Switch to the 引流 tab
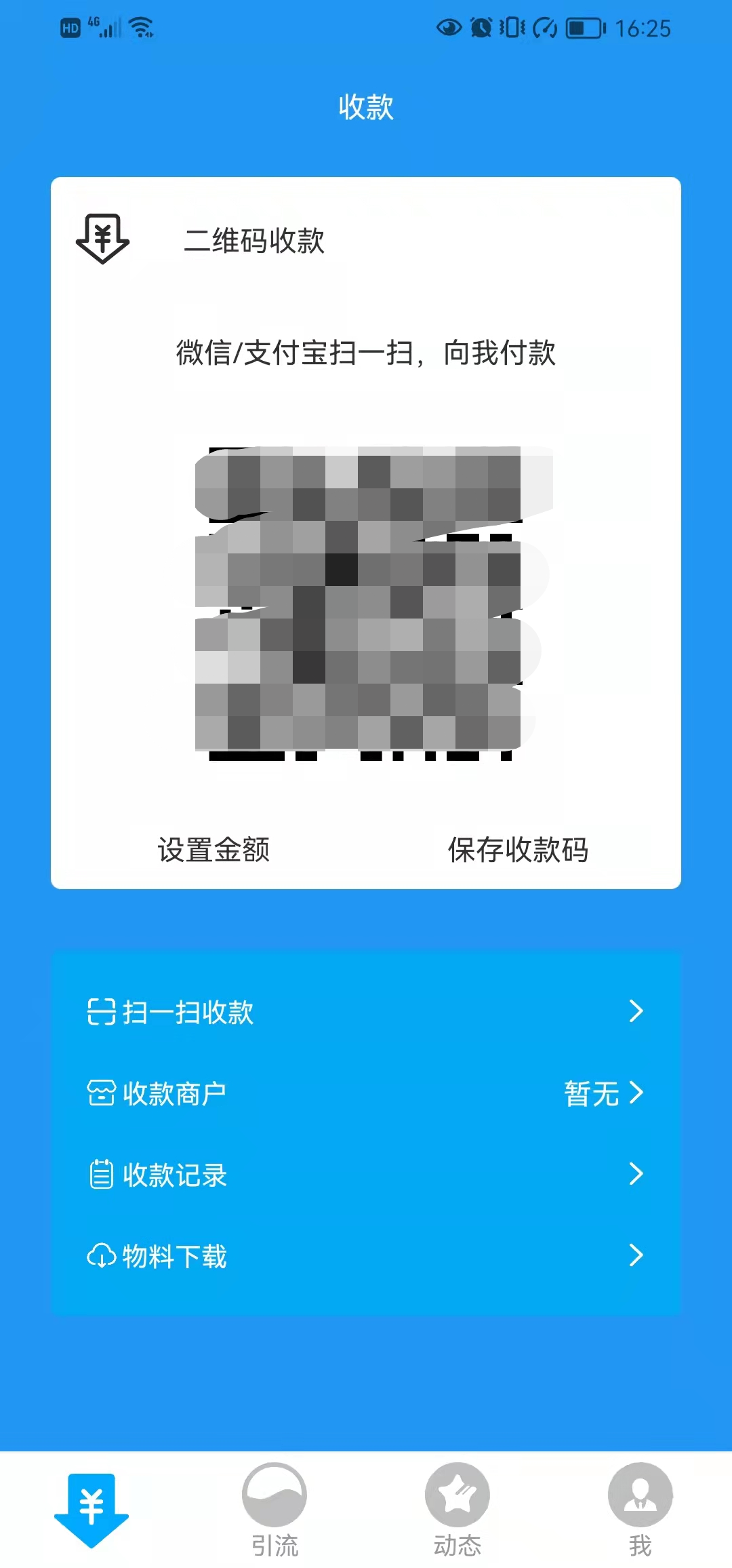 [x=274, y=1519]
